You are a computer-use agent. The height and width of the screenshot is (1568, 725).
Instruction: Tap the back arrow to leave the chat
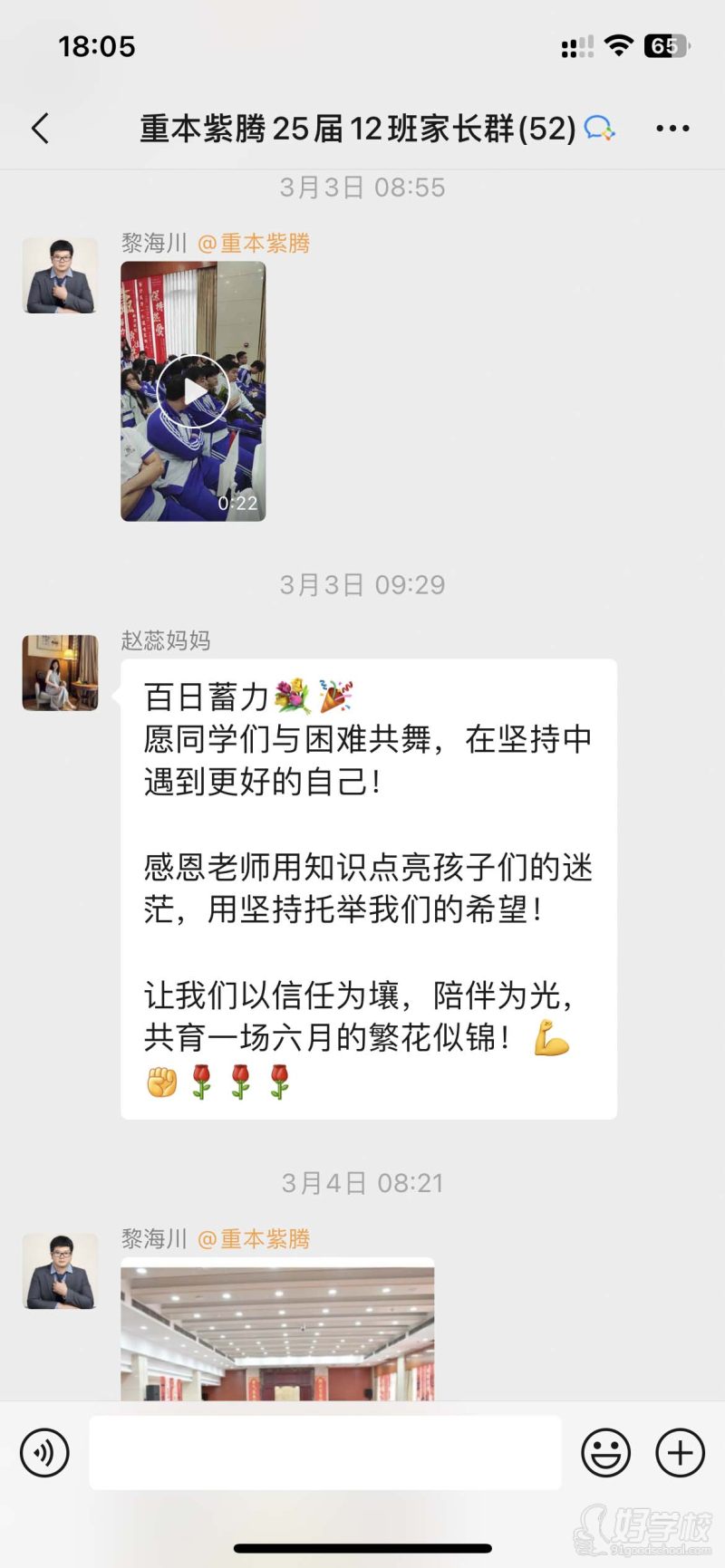pyautogui.click(x=38, y=129)
